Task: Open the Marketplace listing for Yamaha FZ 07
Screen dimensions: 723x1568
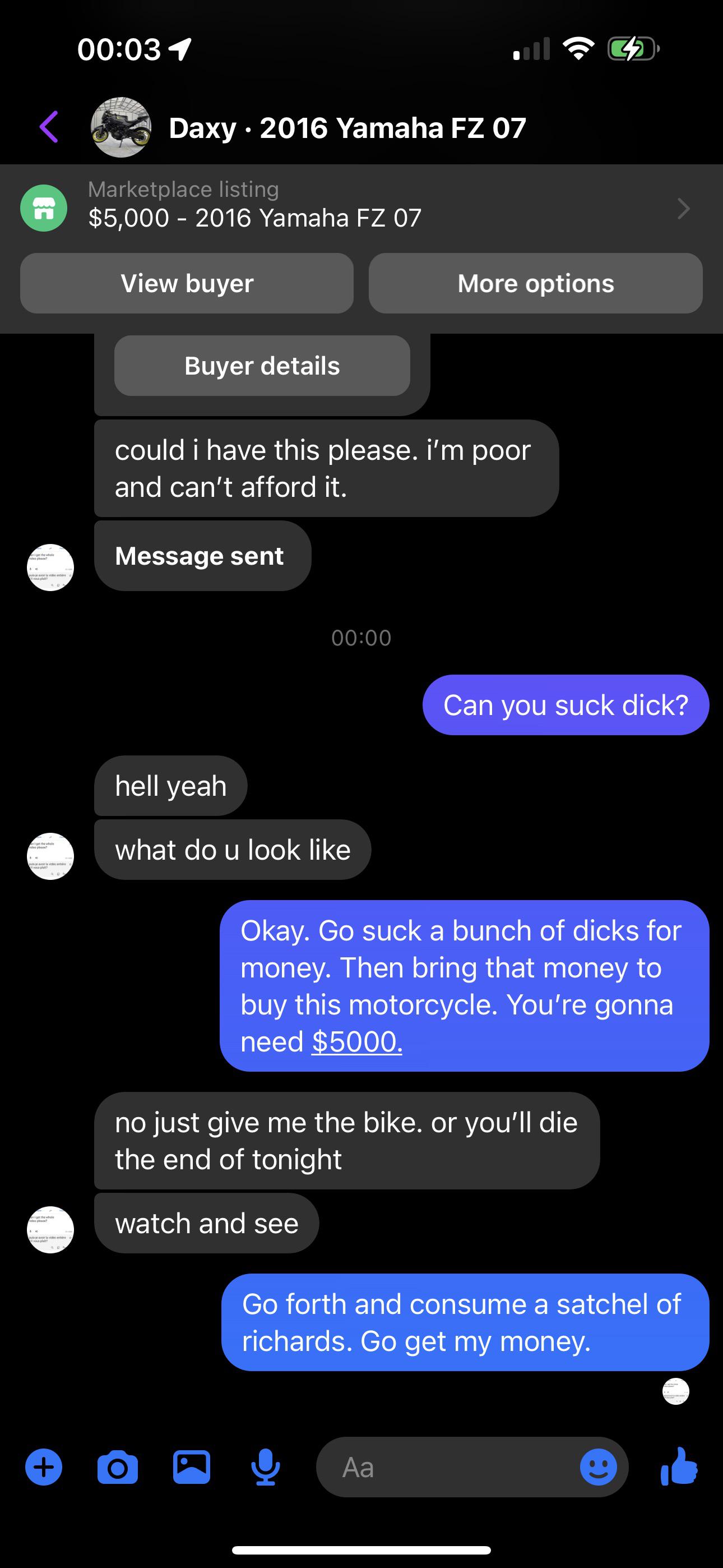Action: 359,207
